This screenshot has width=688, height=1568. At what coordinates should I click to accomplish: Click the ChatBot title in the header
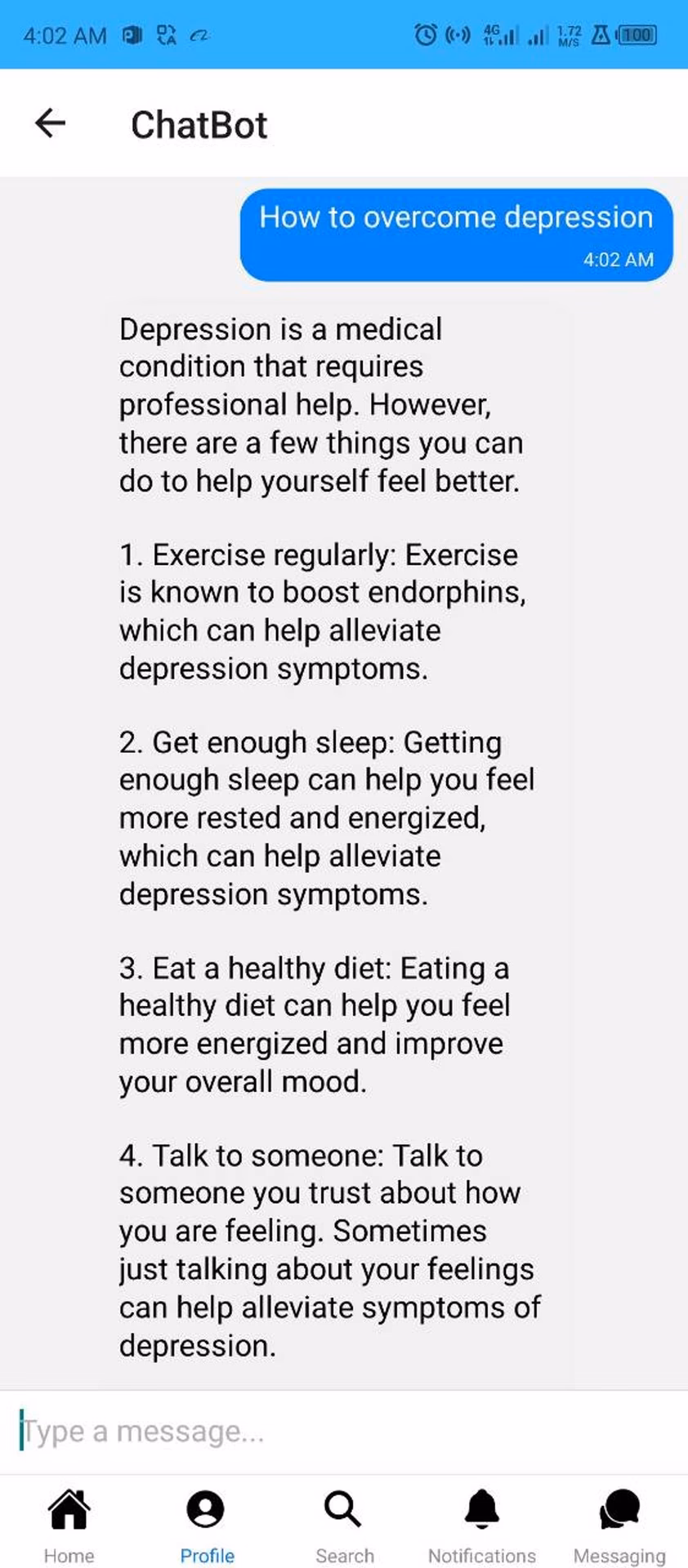198,123
